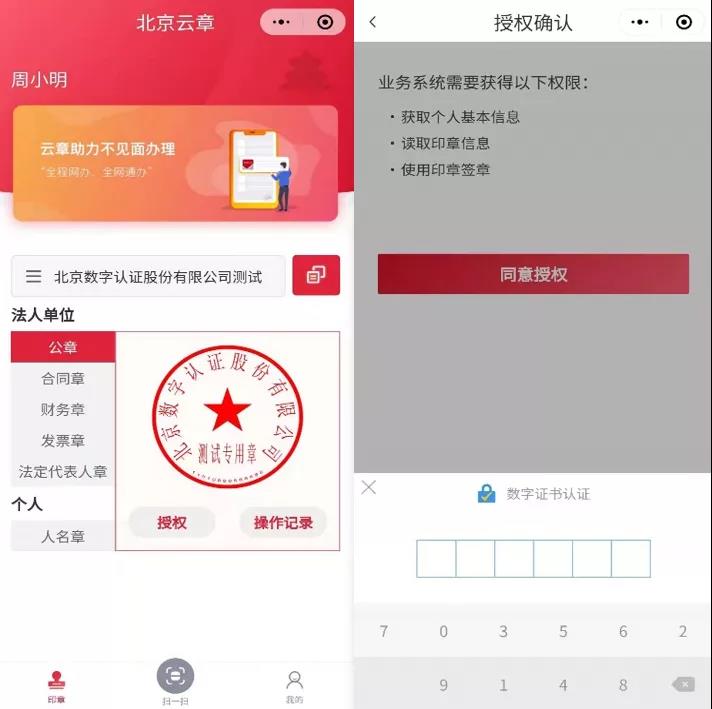Focus the first certificate PIN box
The image size is (712, 709).
coord(436,558)
